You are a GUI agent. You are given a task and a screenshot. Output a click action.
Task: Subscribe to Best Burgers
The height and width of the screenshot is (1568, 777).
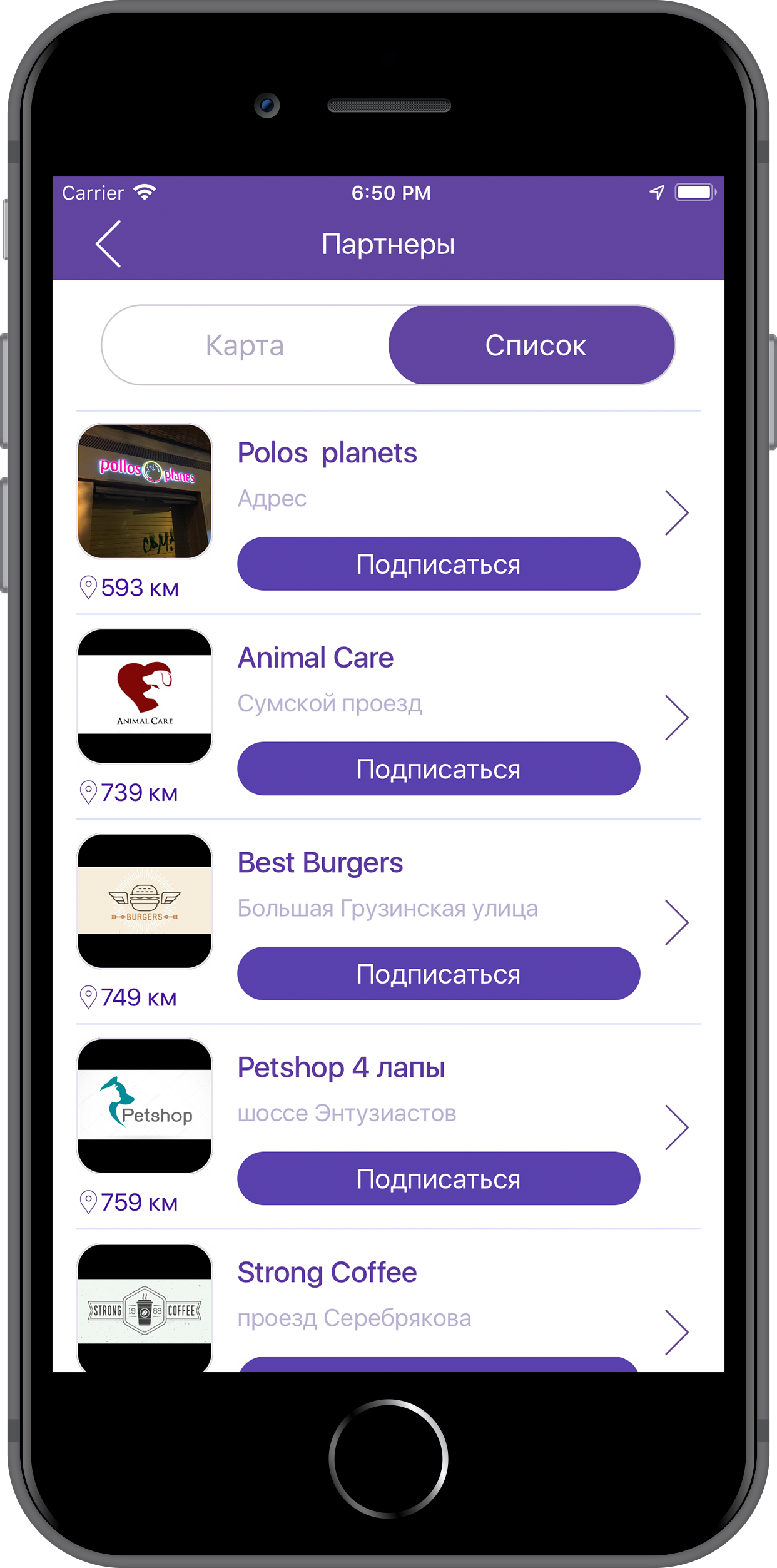[439, 974]
